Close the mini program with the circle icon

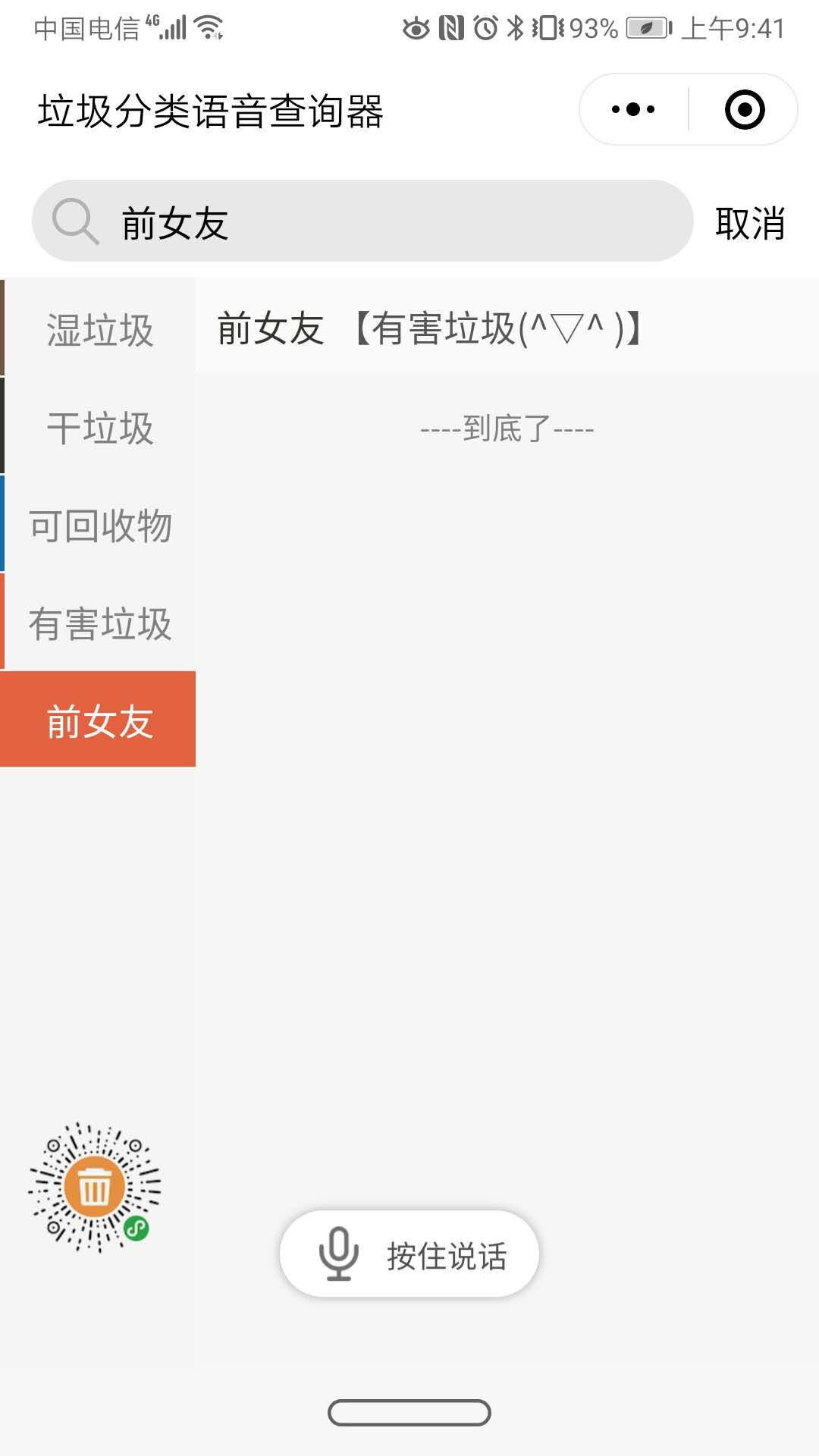point(744,109)
